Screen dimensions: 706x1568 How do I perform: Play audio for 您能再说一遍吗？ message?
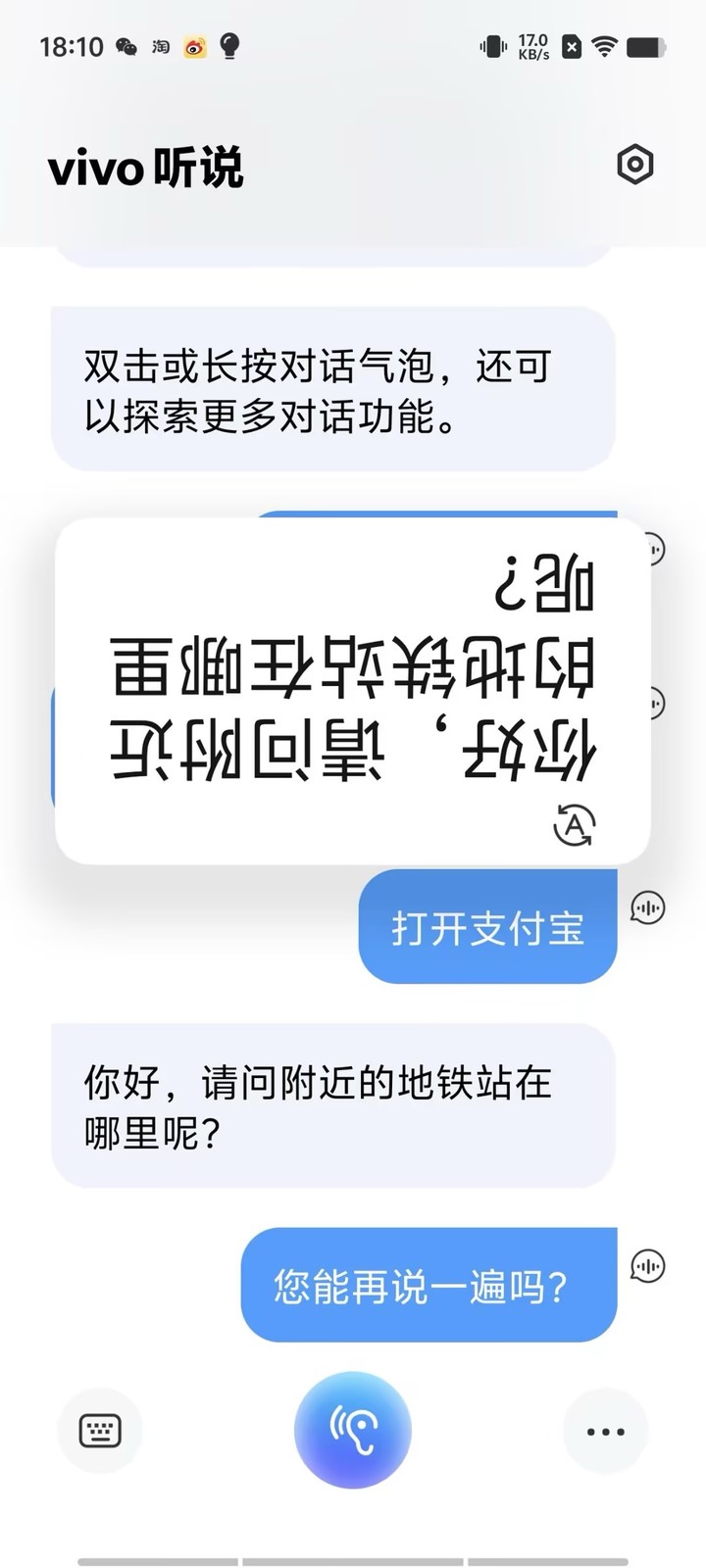647,1266
